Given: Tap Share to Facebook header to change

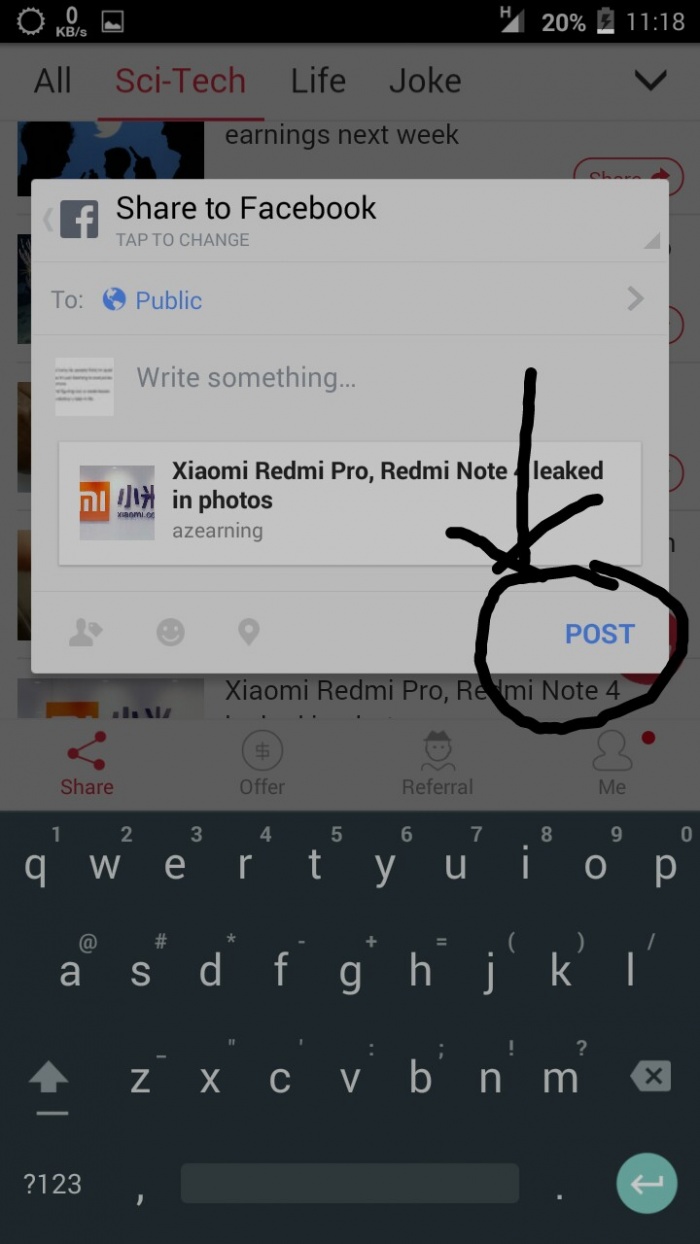Looking at the screenshot, I should (245, 220).
